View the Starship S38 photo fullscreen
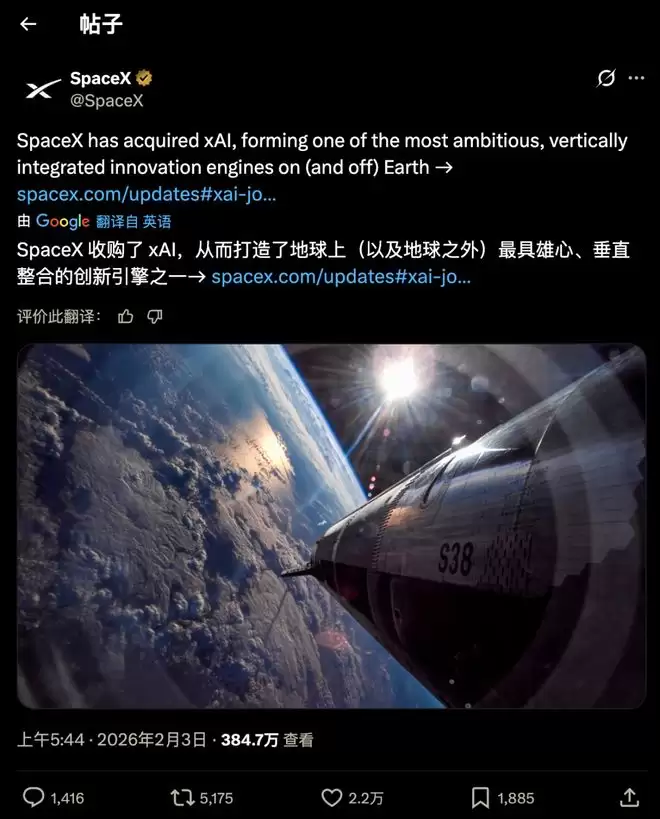Viewport: 660px width, 819px height. 330,526
